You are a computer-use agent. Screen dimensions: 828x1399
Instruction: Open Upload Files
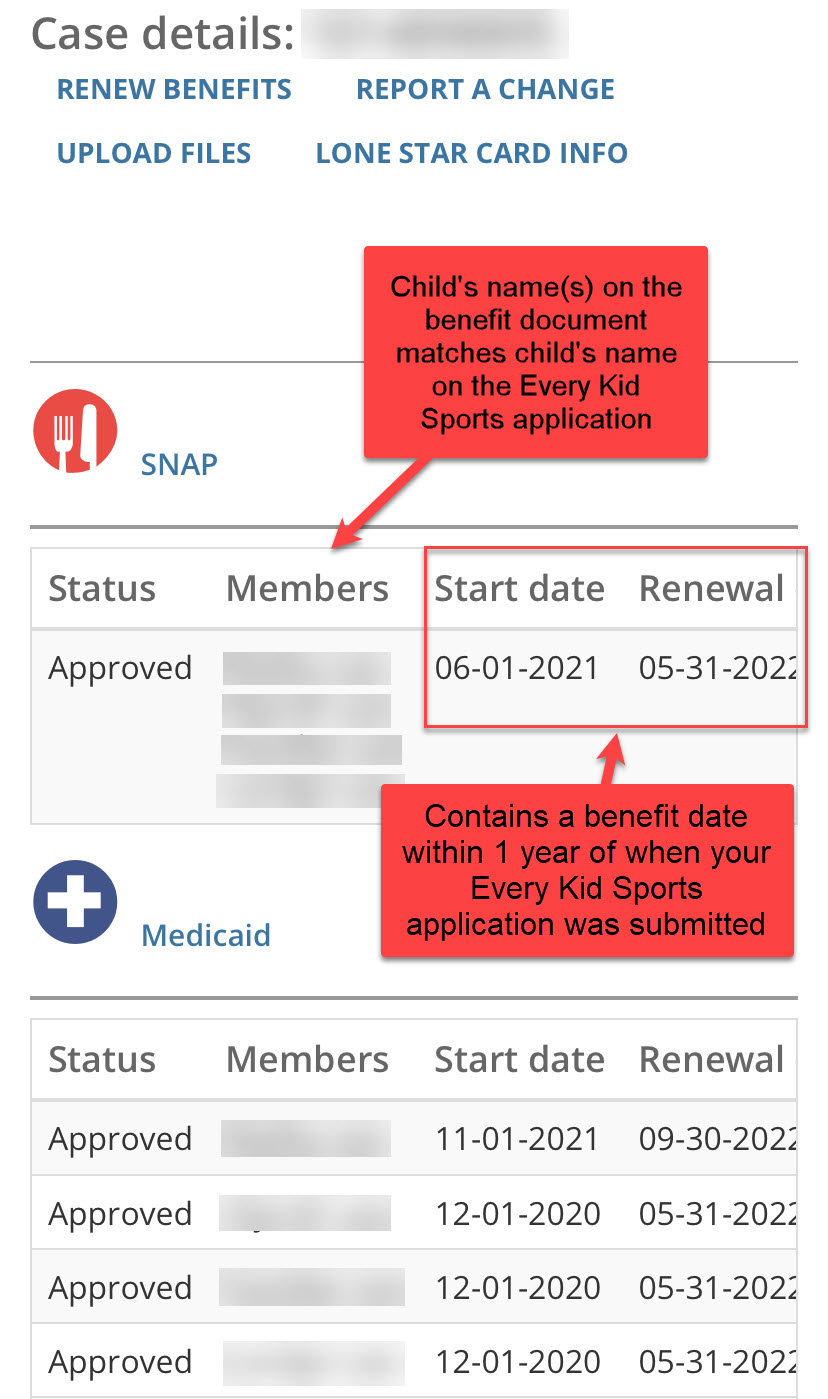click(154, 153)
